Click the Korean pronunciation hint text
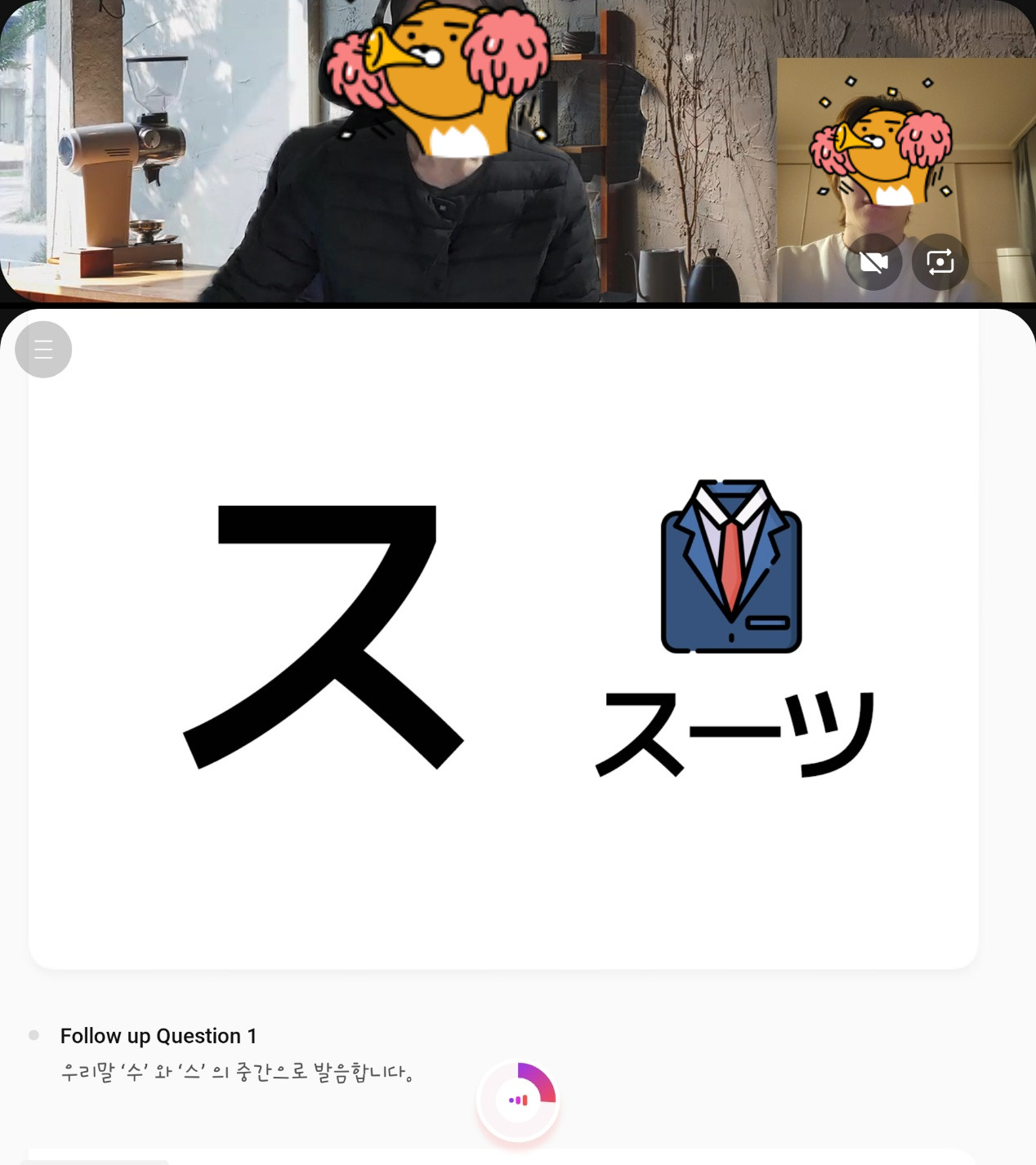Screen dimensions: 1036x1165 click(x=239, y=1072)
